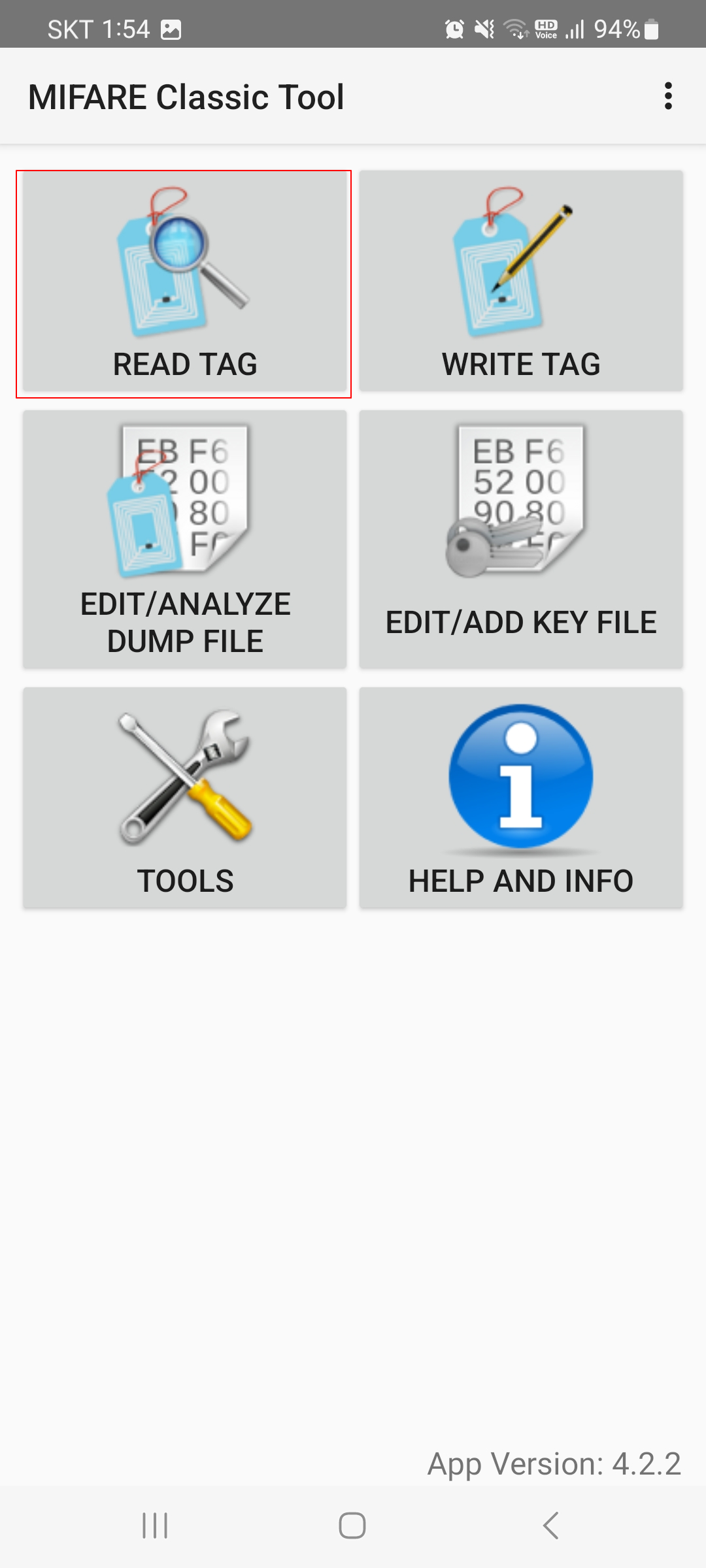Open the overflow menu

coord(667,96)
